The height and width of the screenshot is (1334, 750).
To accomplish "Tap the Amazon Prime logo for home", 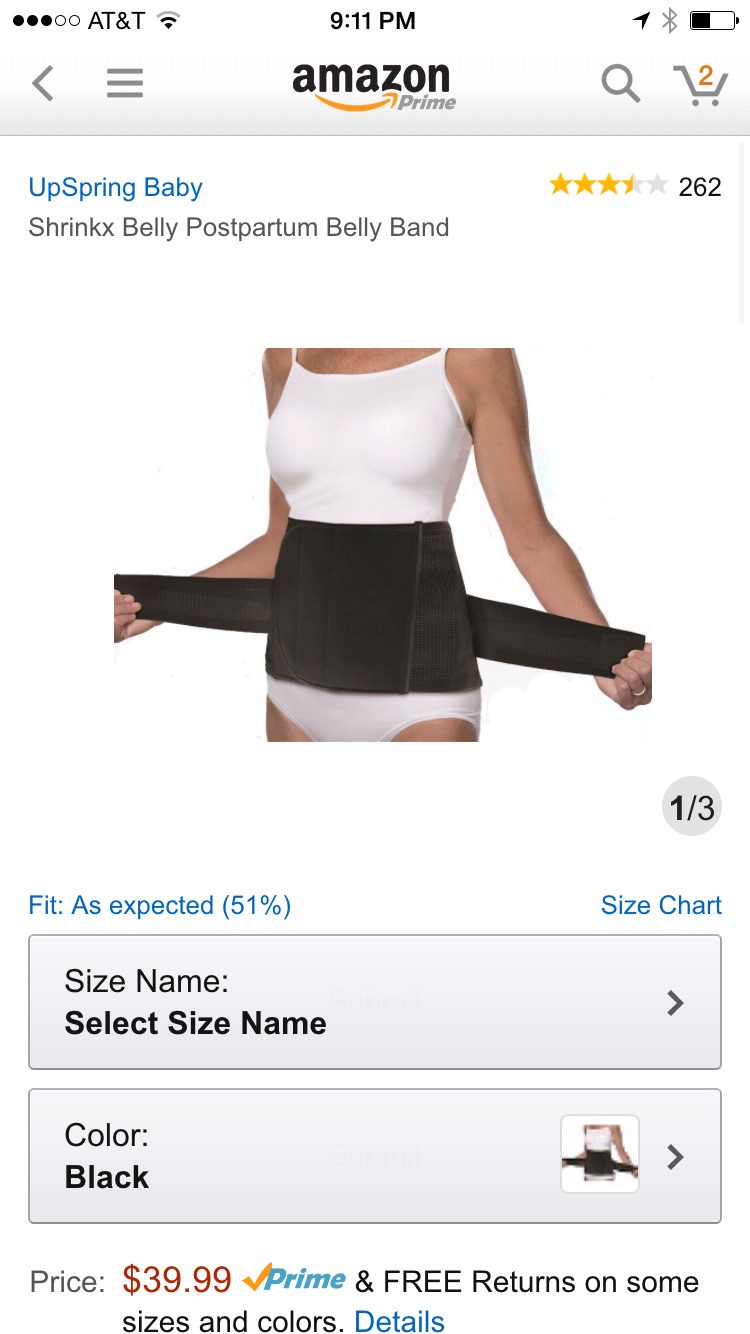I will pos(374,84).
